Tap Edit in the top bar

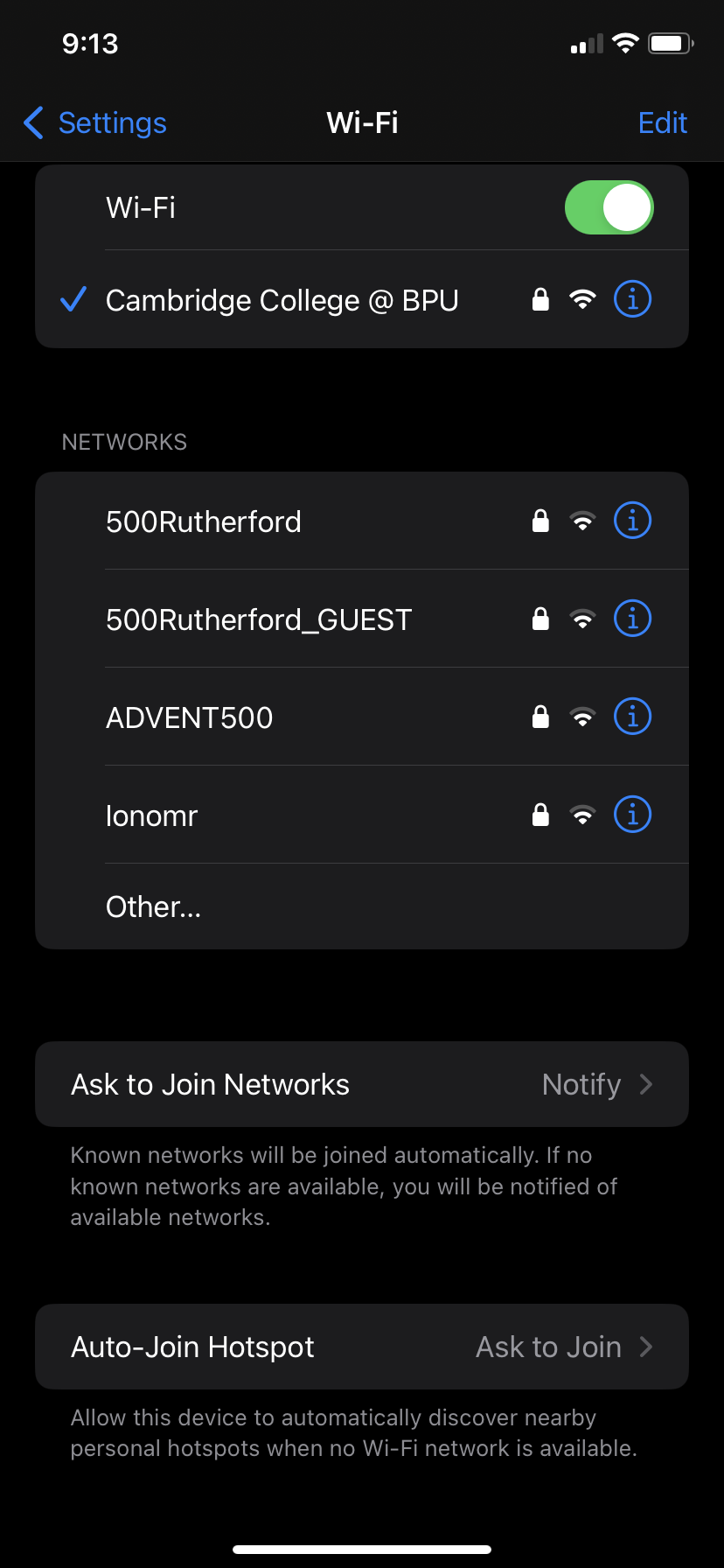(x=662, y=123)
